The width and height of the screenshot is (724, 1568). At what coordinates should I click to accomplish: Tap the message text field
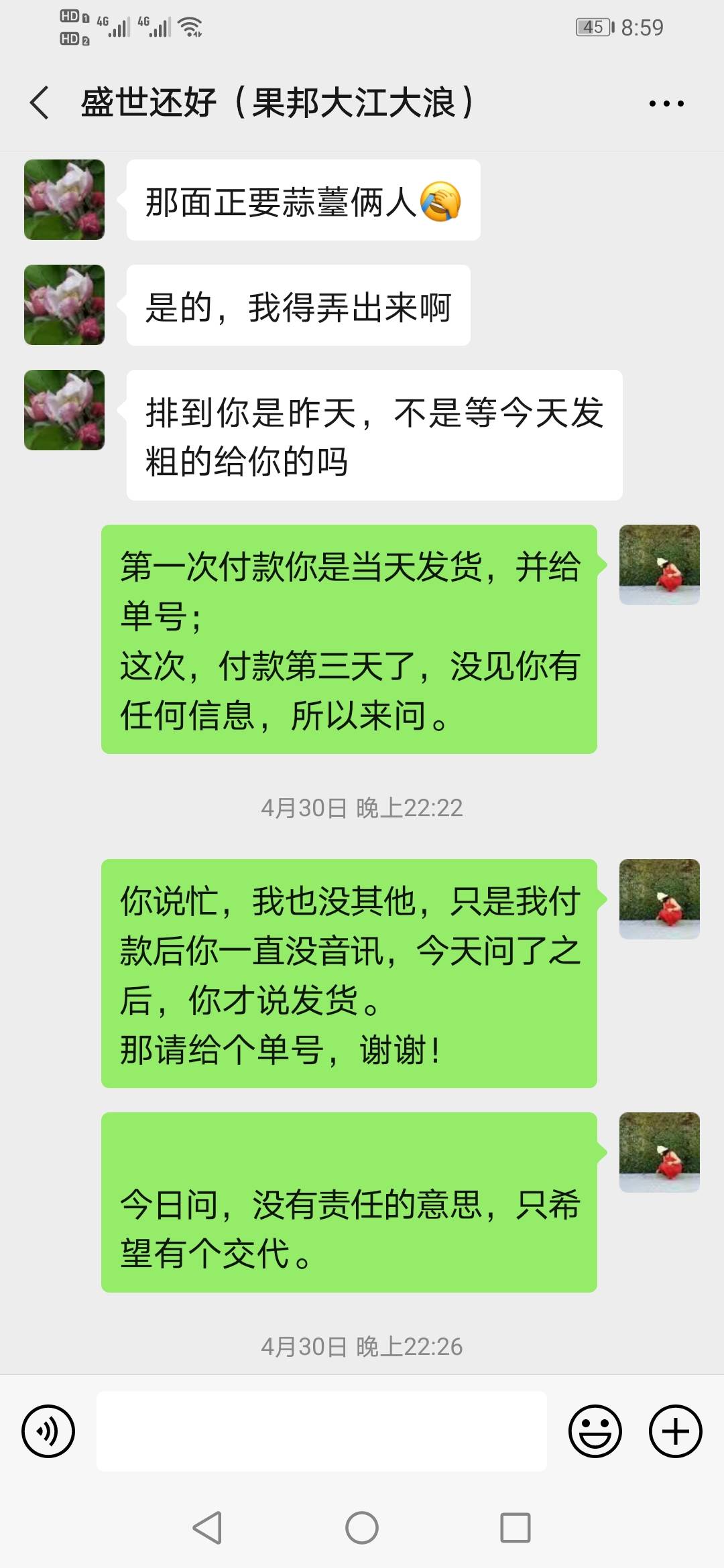point(321,1431)
